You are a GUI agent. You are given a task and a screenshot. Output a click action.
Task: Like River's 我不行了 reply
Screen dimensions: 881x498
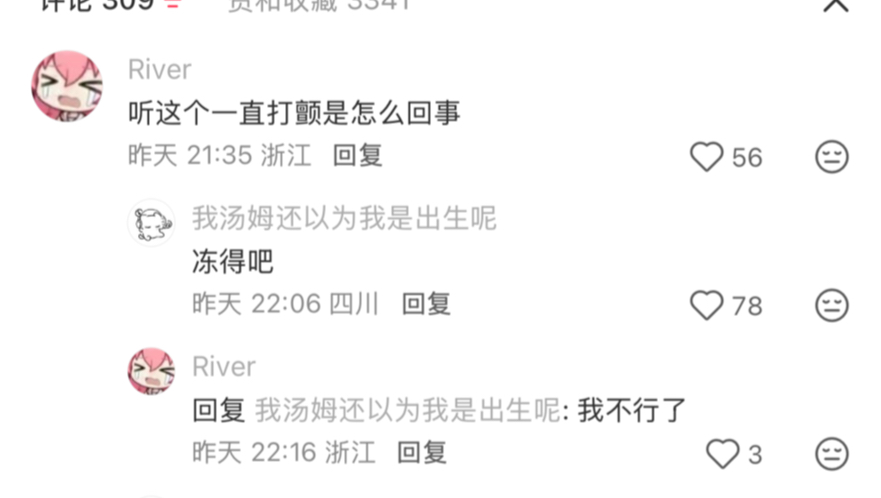[x=723, y=454]
